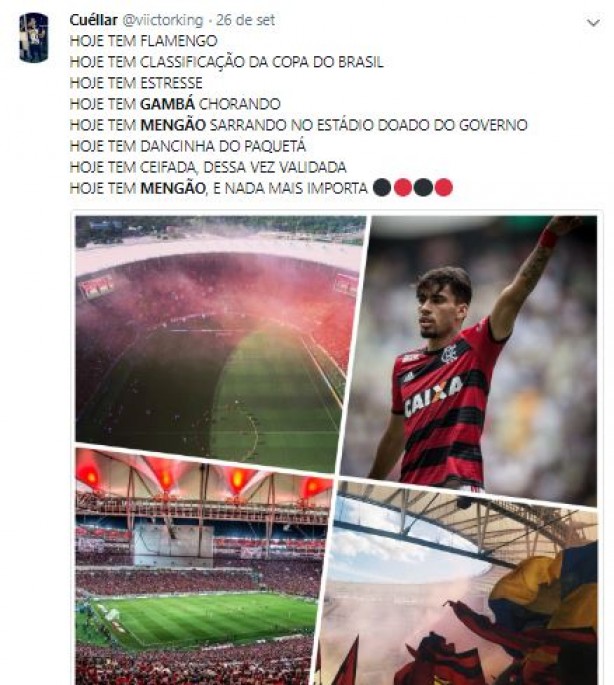
Task: Open Cuéllar's profile picture
Action: click(33, 38)
